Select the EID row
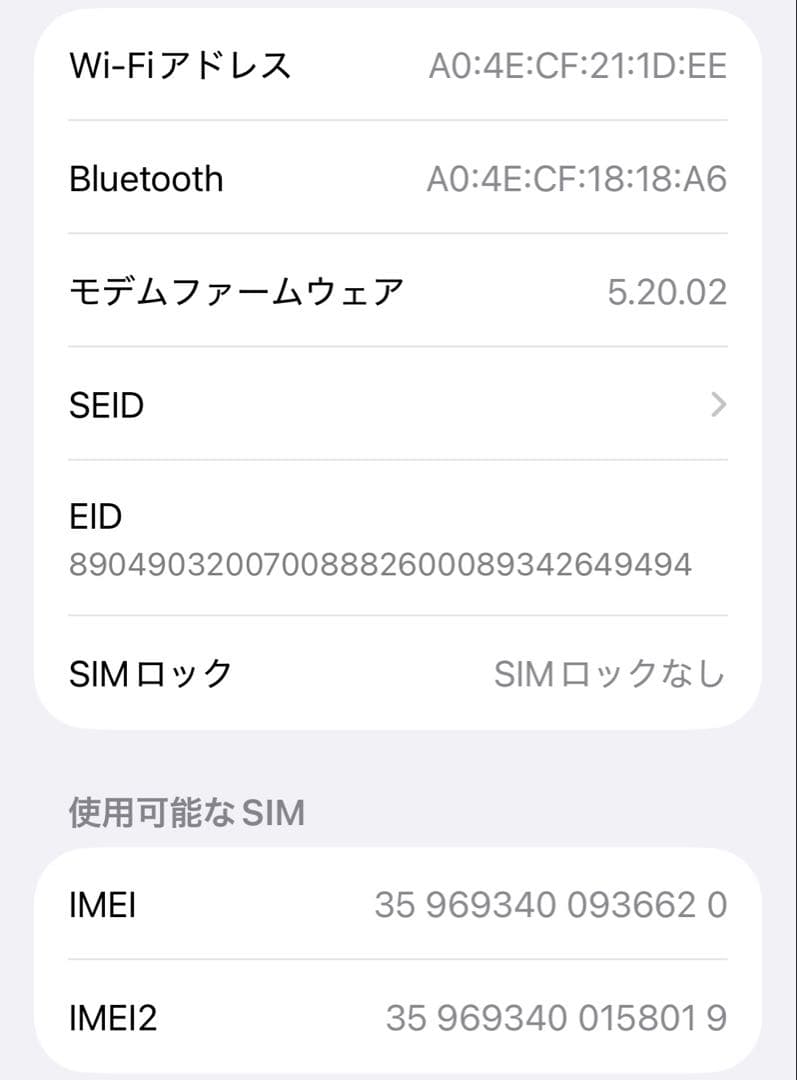797x1080 pixels. pos(398,540)
